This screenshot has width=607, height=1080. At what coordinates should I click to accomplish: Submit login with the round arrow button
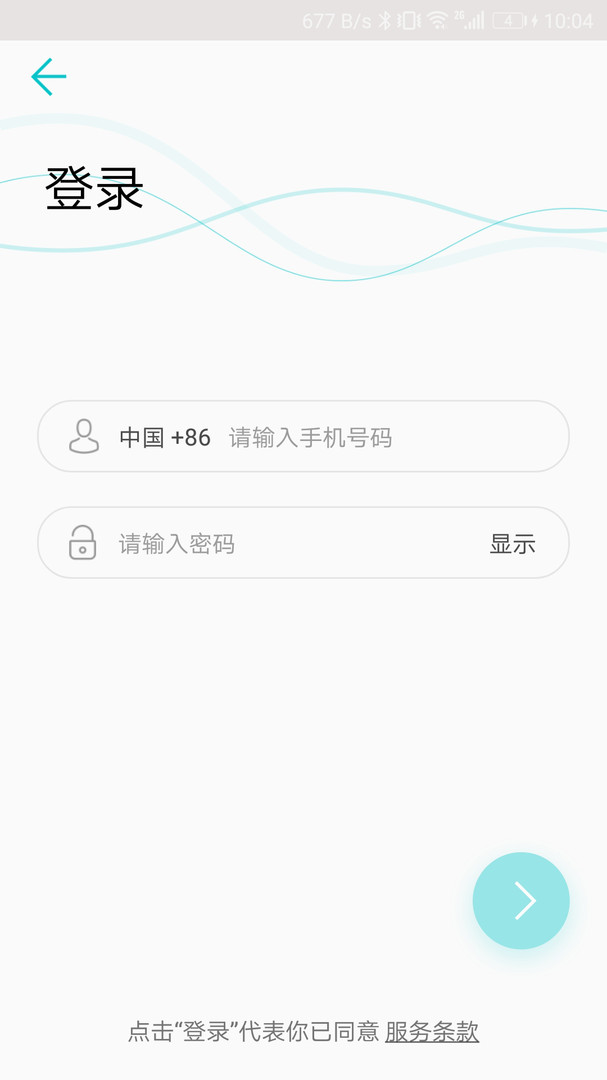coord(521,900)
